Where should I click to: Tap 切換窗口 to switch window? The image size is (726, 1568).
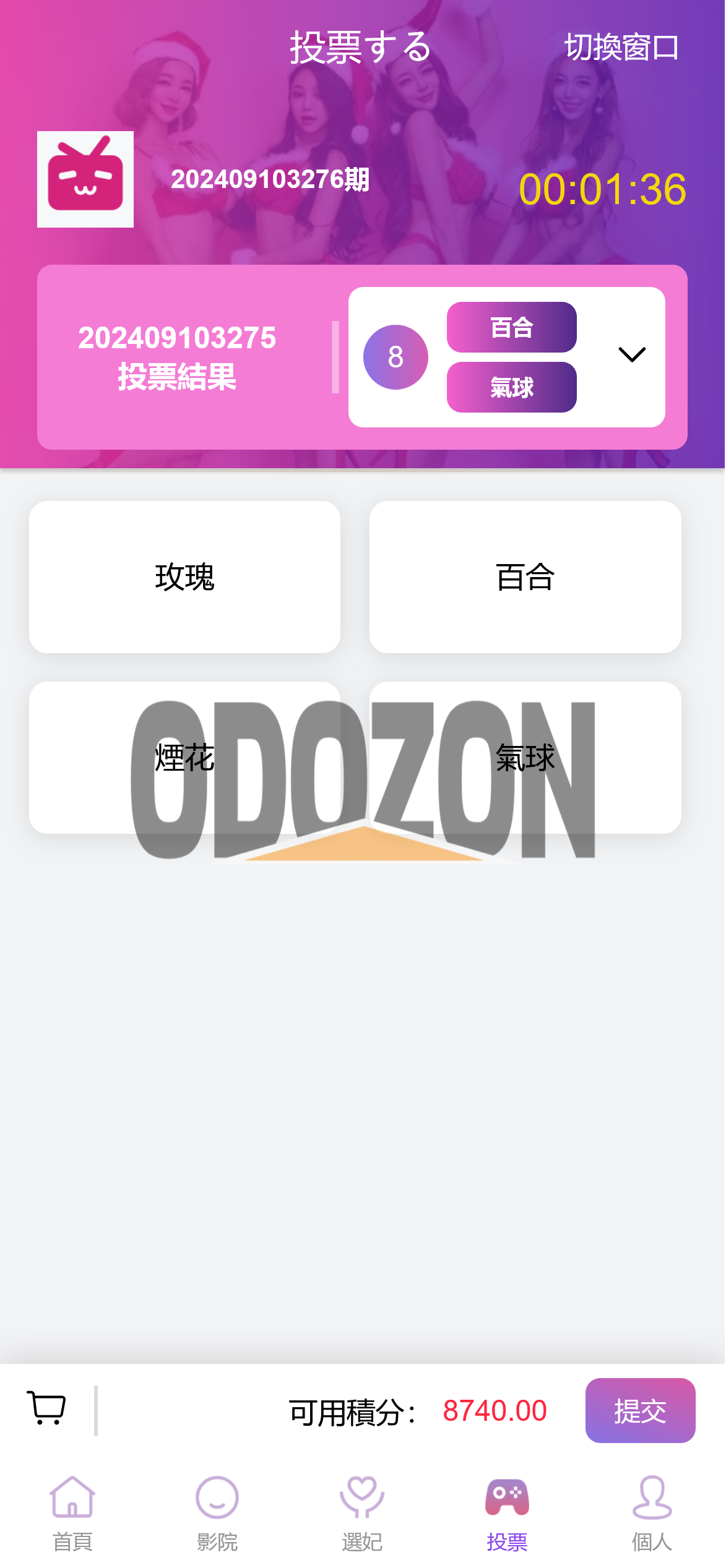point(621,48)
